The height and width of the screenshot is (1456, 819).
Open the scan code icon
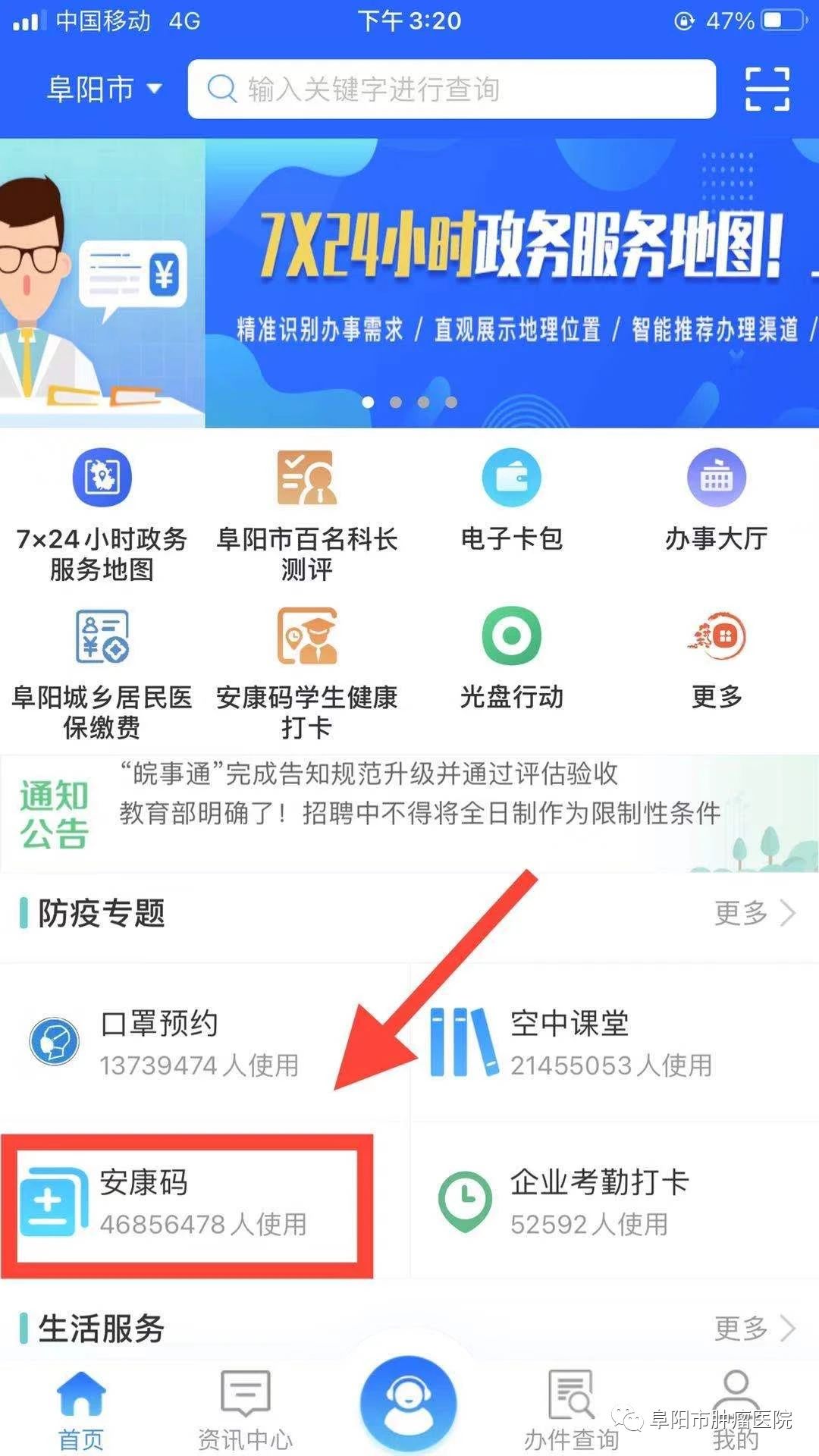(x=767, y=89)
